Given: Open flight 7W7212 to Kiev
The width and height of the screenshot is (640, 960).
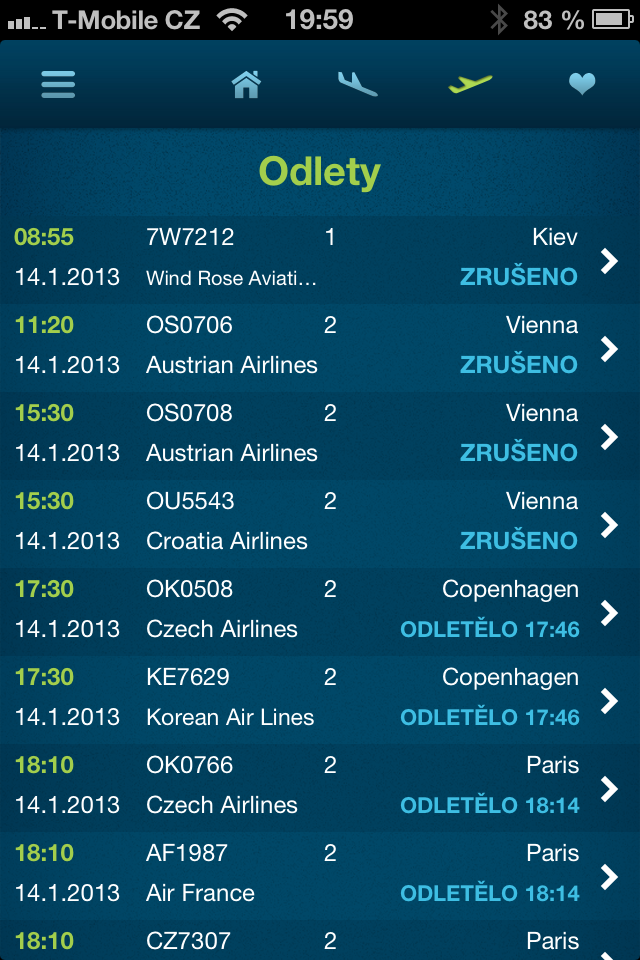Looking at the screenshot, I should tap(320, 259).
